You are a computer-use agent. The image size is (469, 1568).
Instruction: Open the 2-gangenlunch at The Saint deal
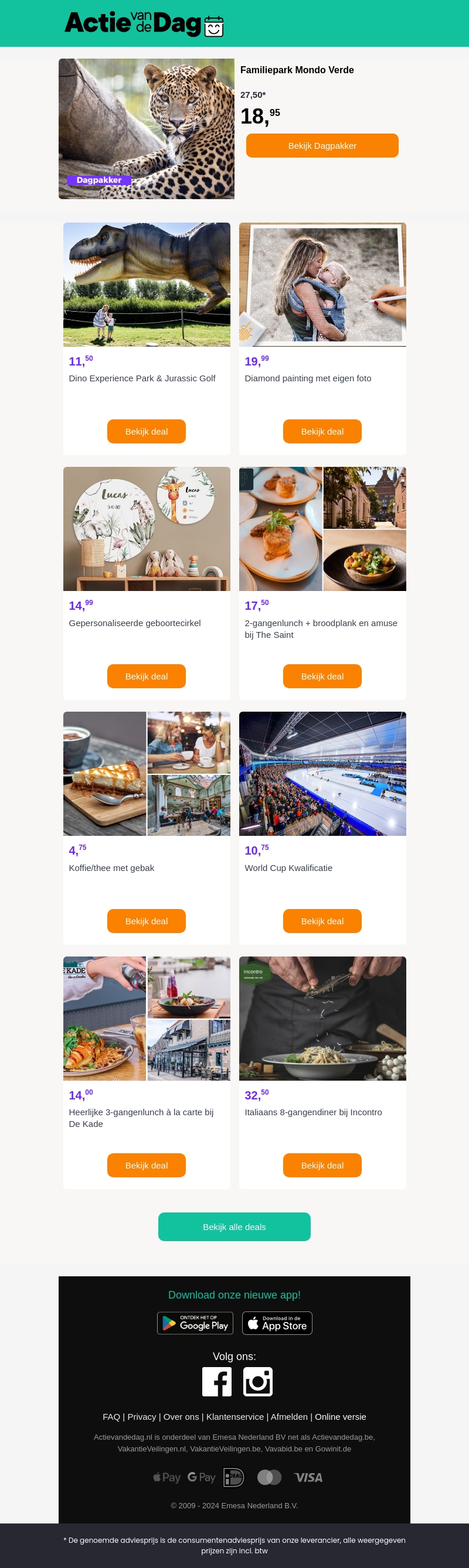(x=322, y=676)
